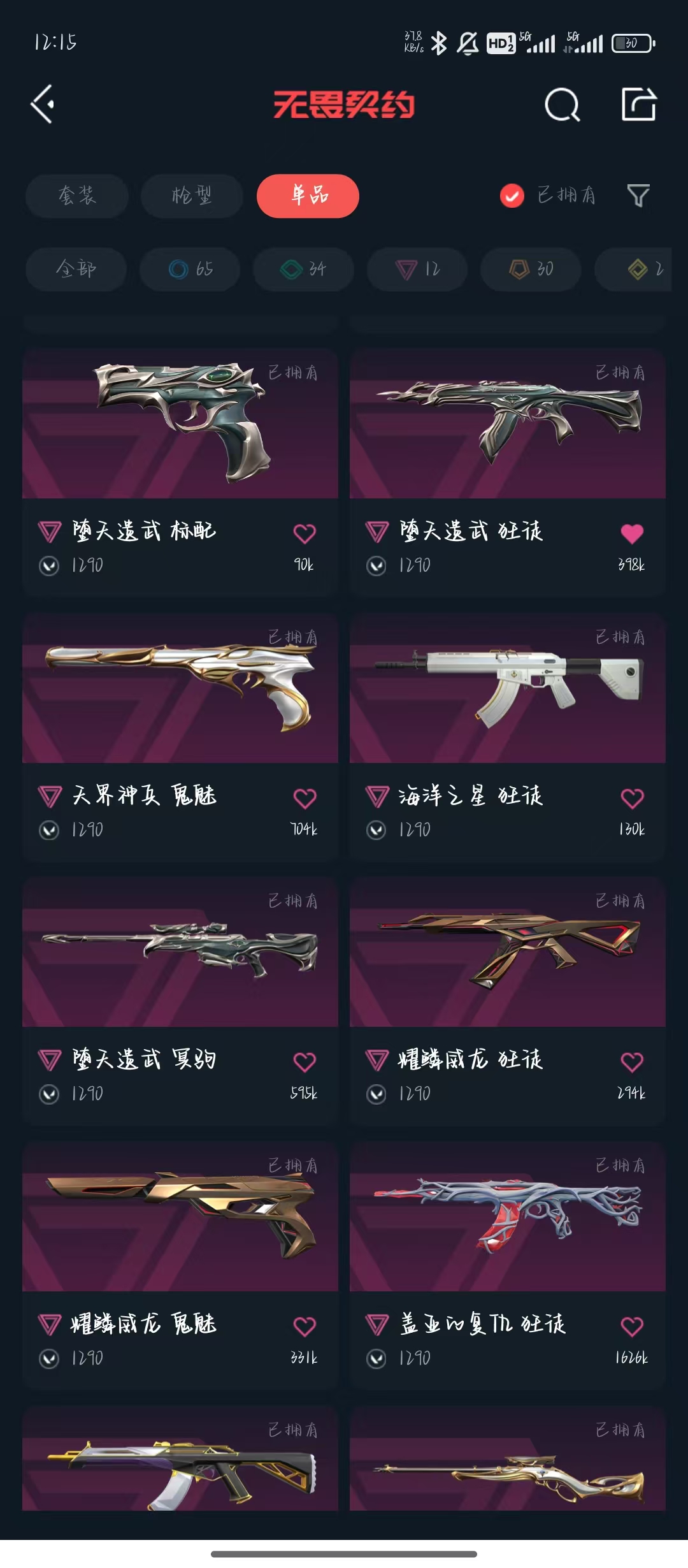Open the 堕天遗武 标配 skin card
Screen dimensions: 688x1568
point(180,472)
